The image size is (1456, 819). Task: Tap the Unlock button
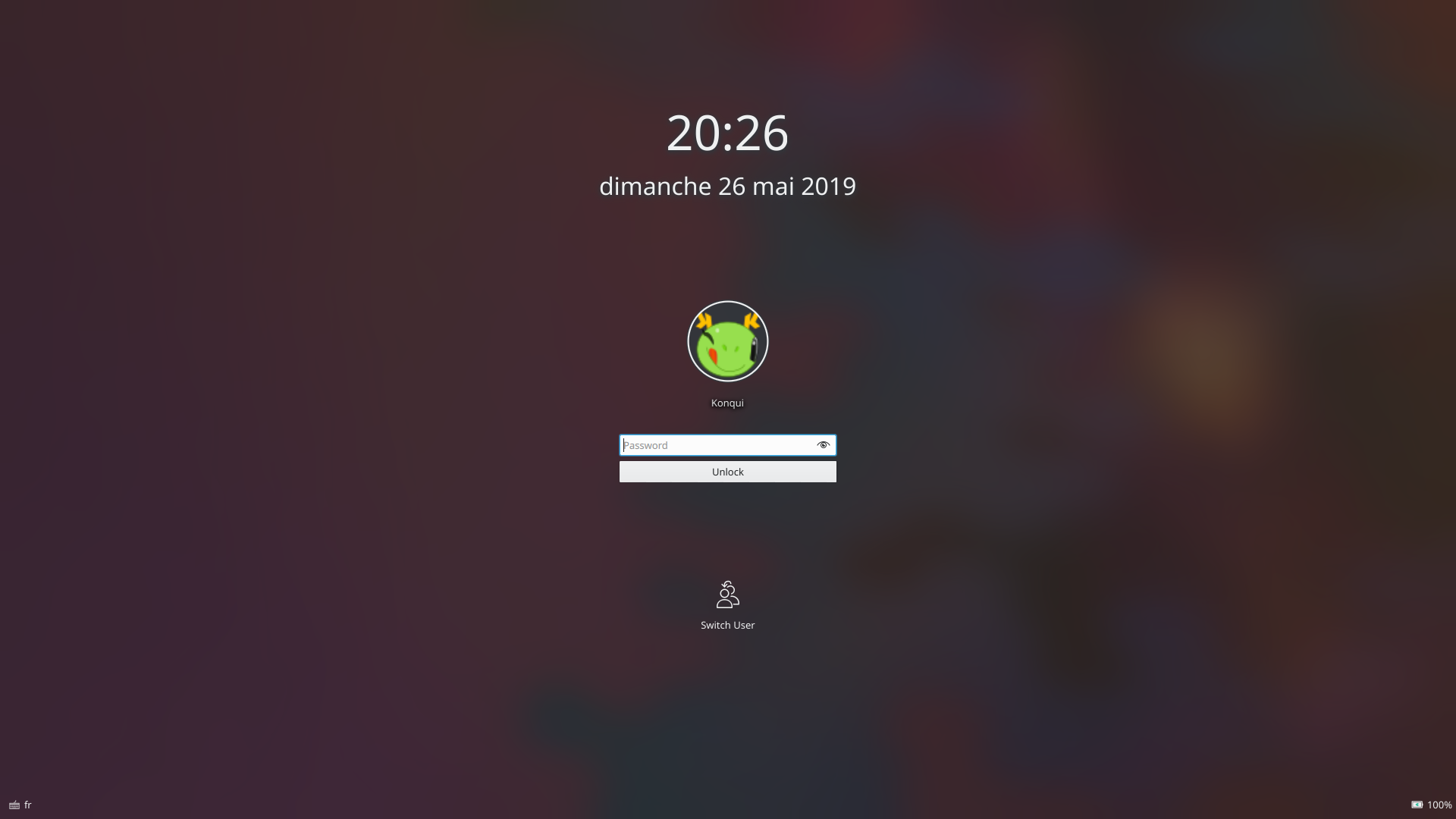coord(727,472)
